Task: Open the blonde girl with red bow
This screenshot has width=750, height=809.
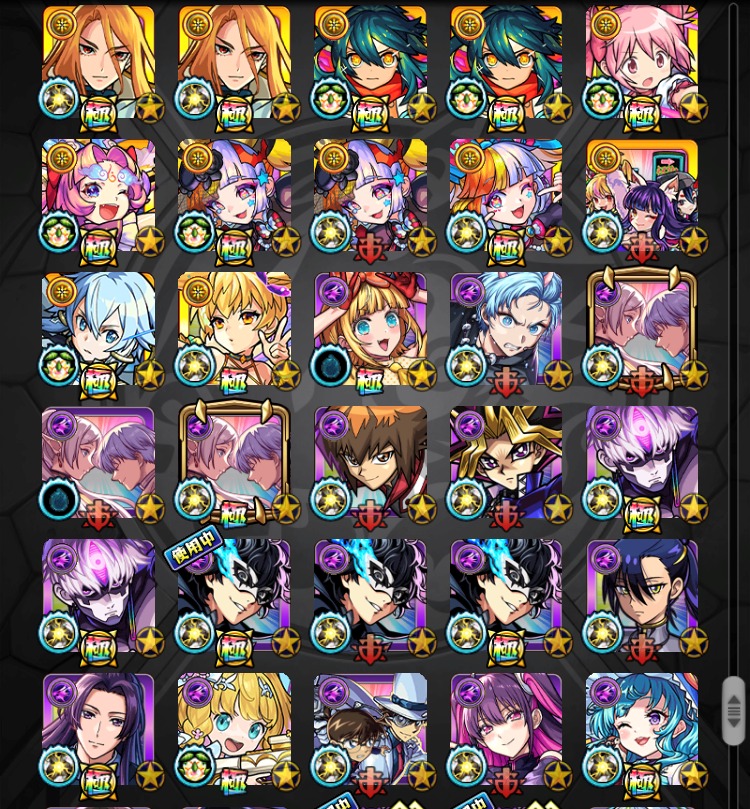Action: click(370, 330)
